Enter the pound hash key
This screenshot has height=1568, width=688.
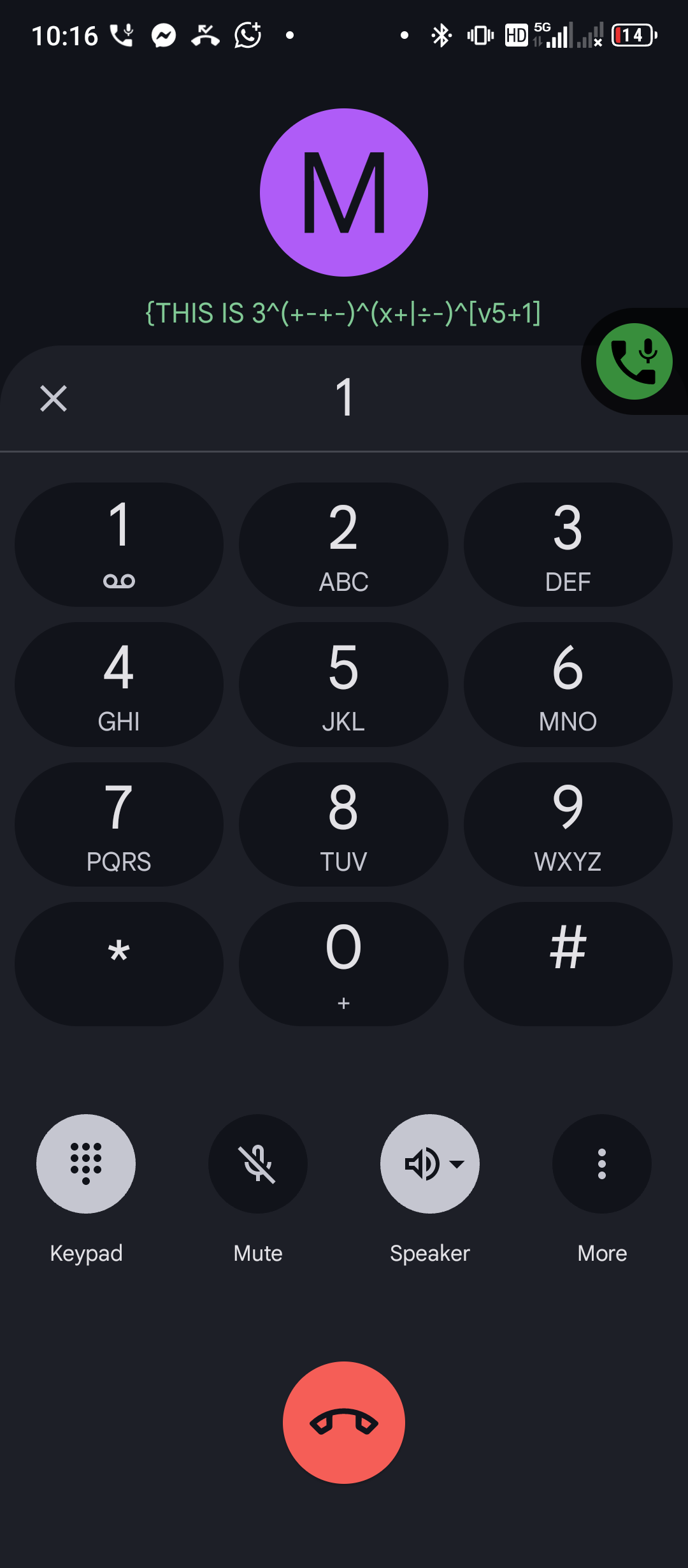tap(568, 964)
